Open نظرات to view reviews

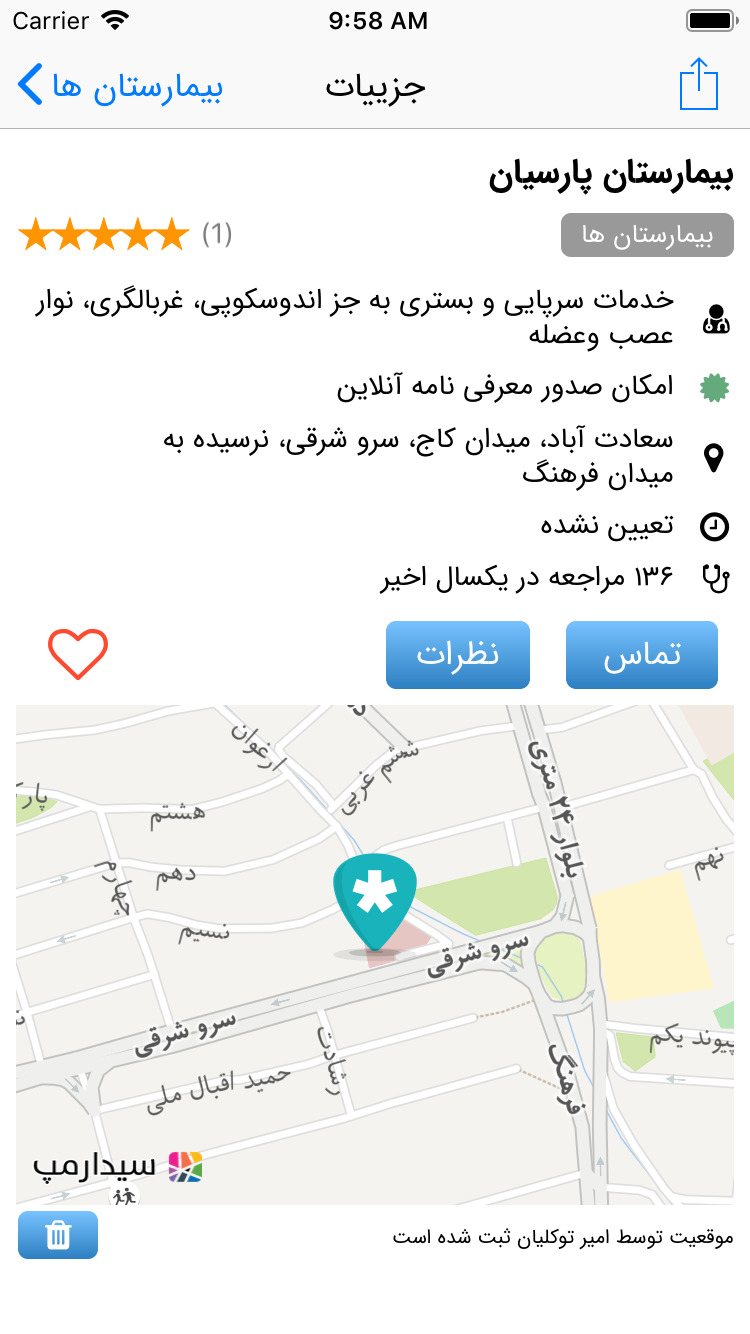457,655
